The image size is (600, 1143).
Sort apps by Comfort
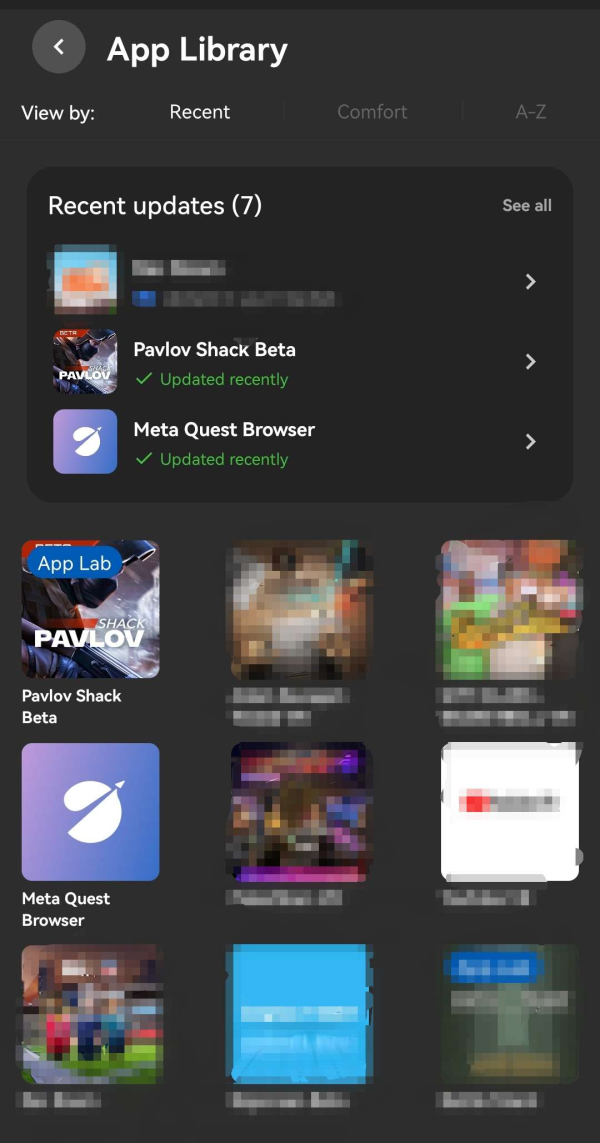point(372,112)
